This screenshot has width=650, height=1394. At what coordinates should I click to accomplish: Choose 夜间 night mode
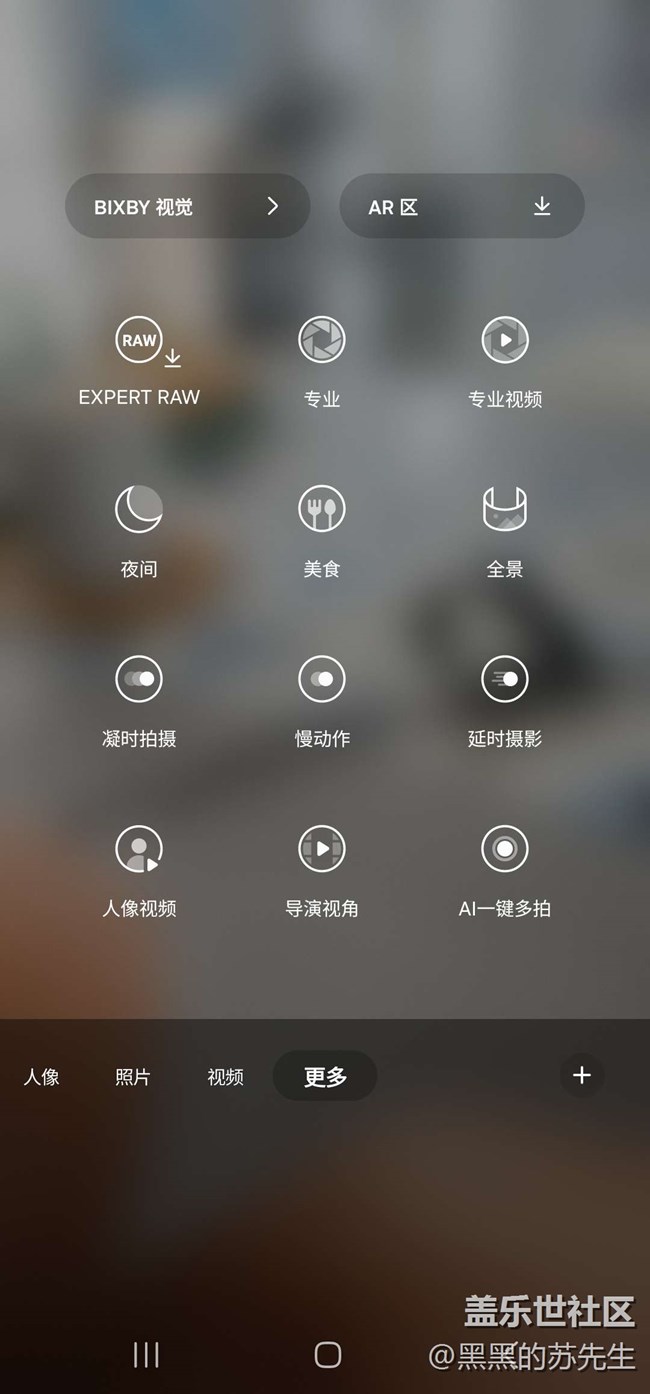tap(139, 531)
